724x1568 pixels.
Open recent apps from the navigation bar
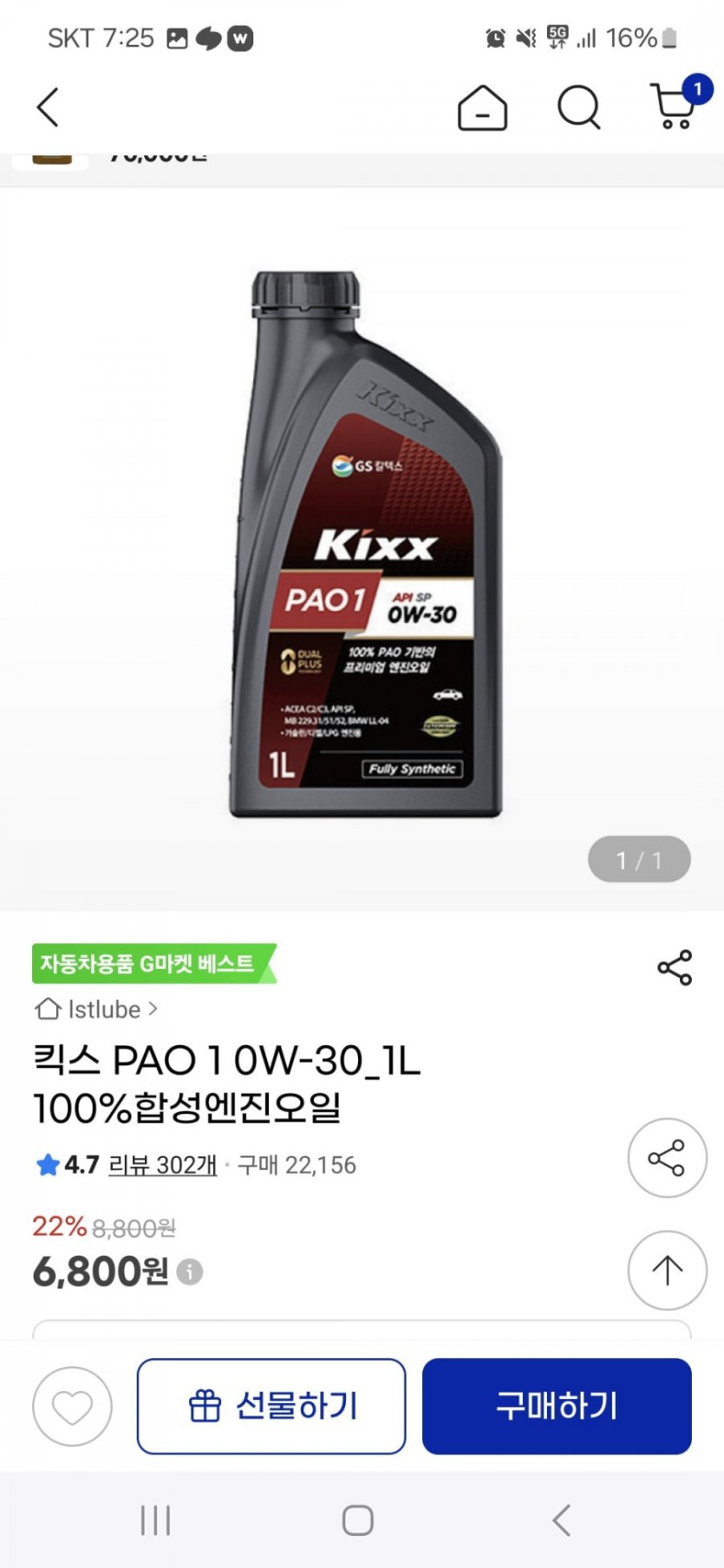pos(155,1520)
